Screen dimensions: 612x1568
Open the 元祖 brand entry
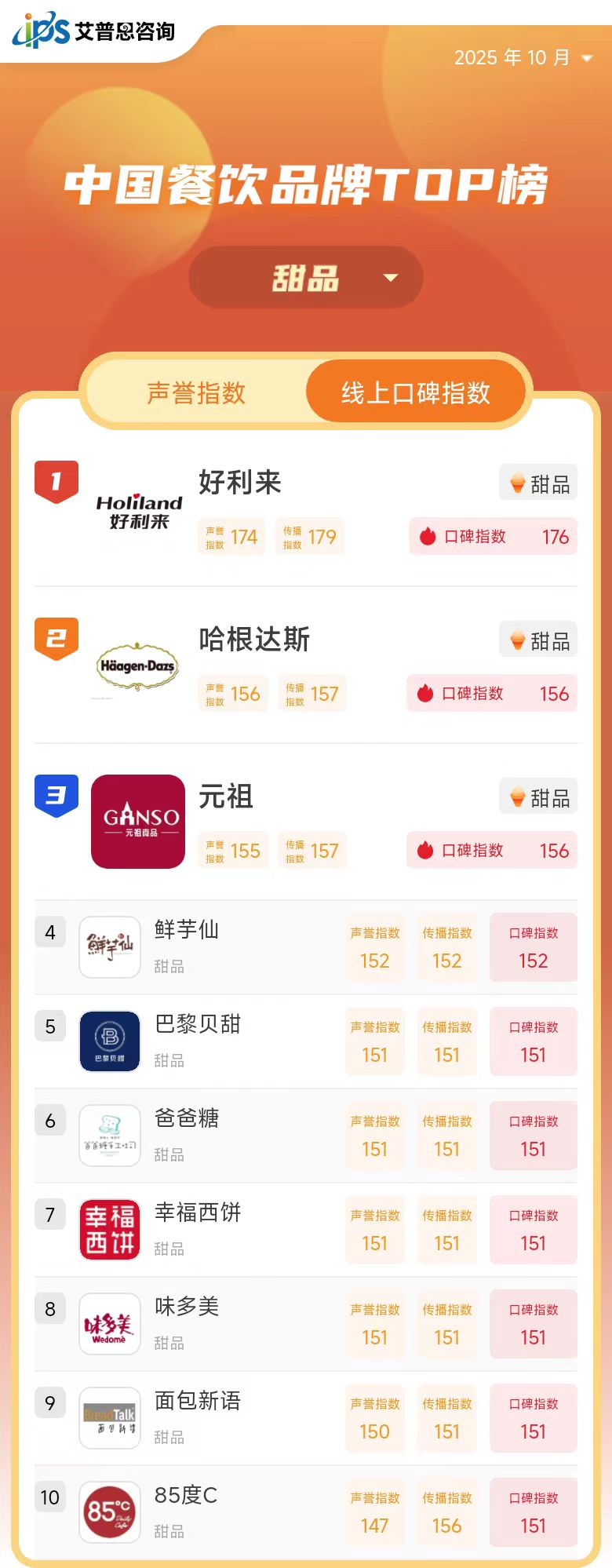226,797
